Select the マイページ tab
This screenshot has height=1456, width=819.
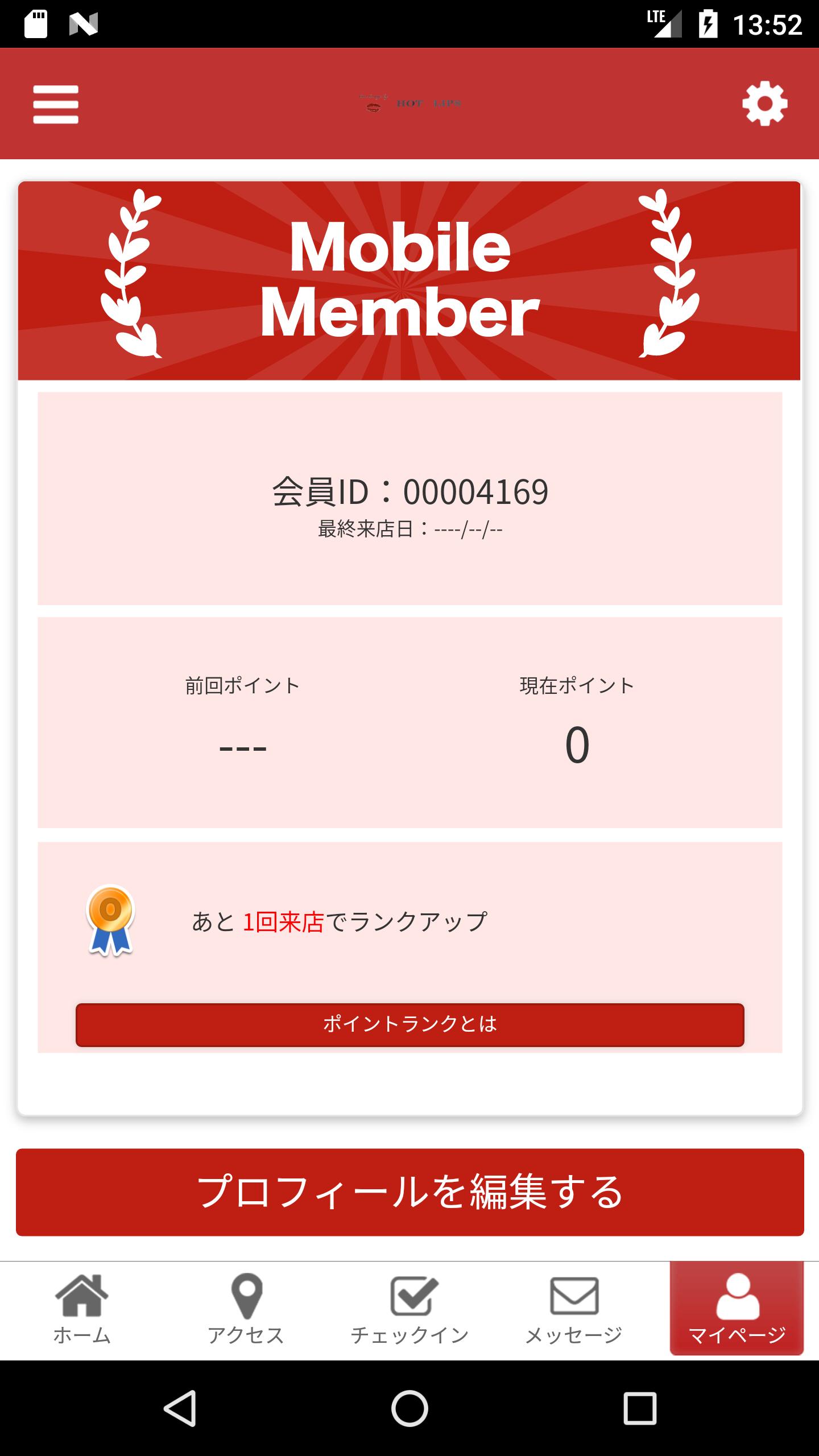tap(737, 1309)
